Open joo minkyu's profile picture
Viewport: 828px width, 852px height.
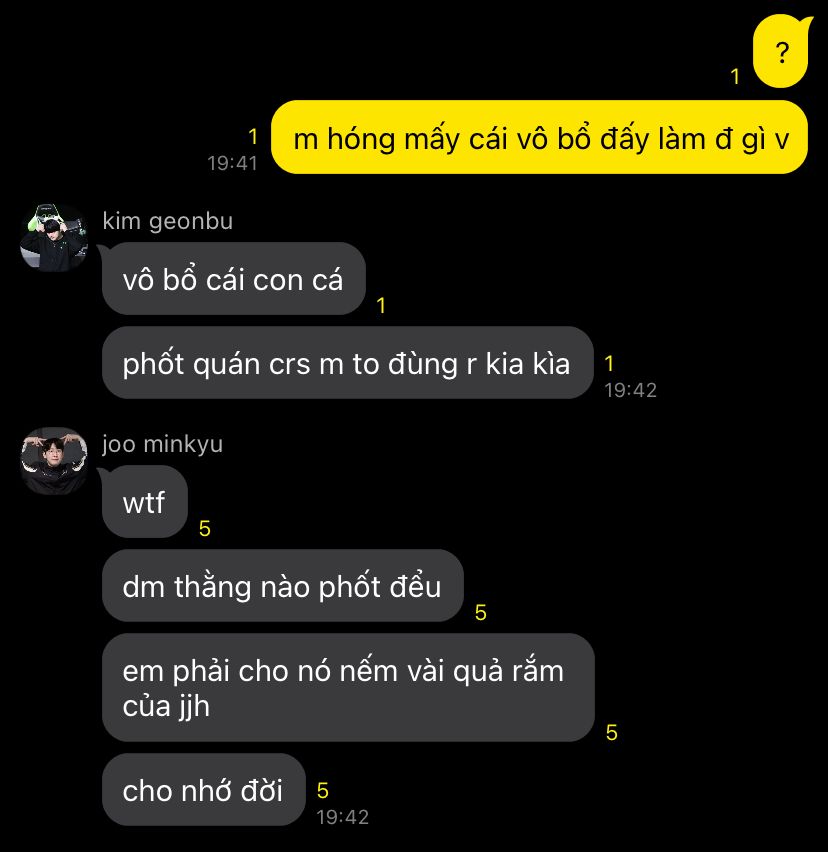point(54,462)
